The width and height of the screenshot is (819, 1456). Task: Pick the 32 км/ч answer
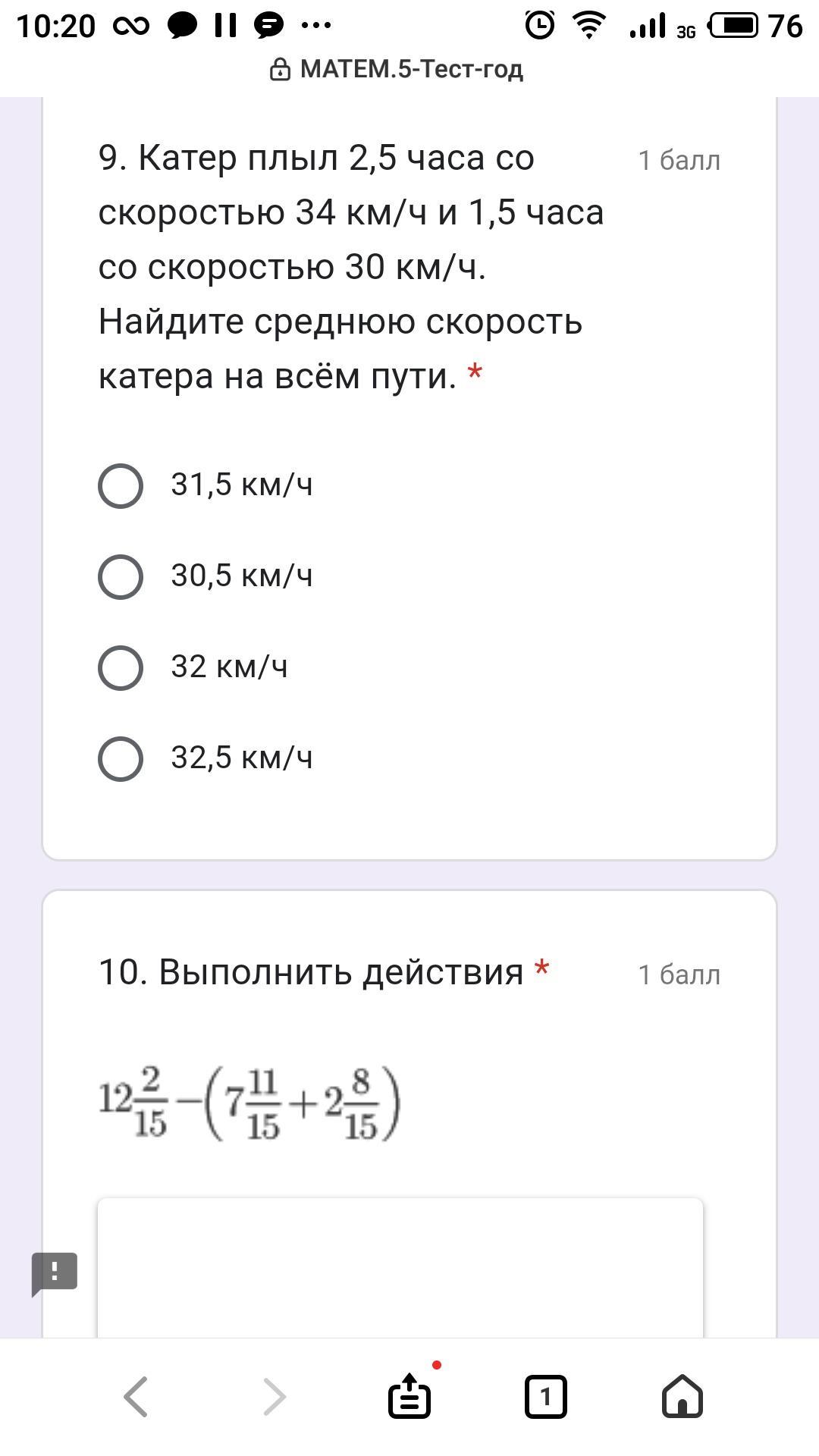pos(121,668)
